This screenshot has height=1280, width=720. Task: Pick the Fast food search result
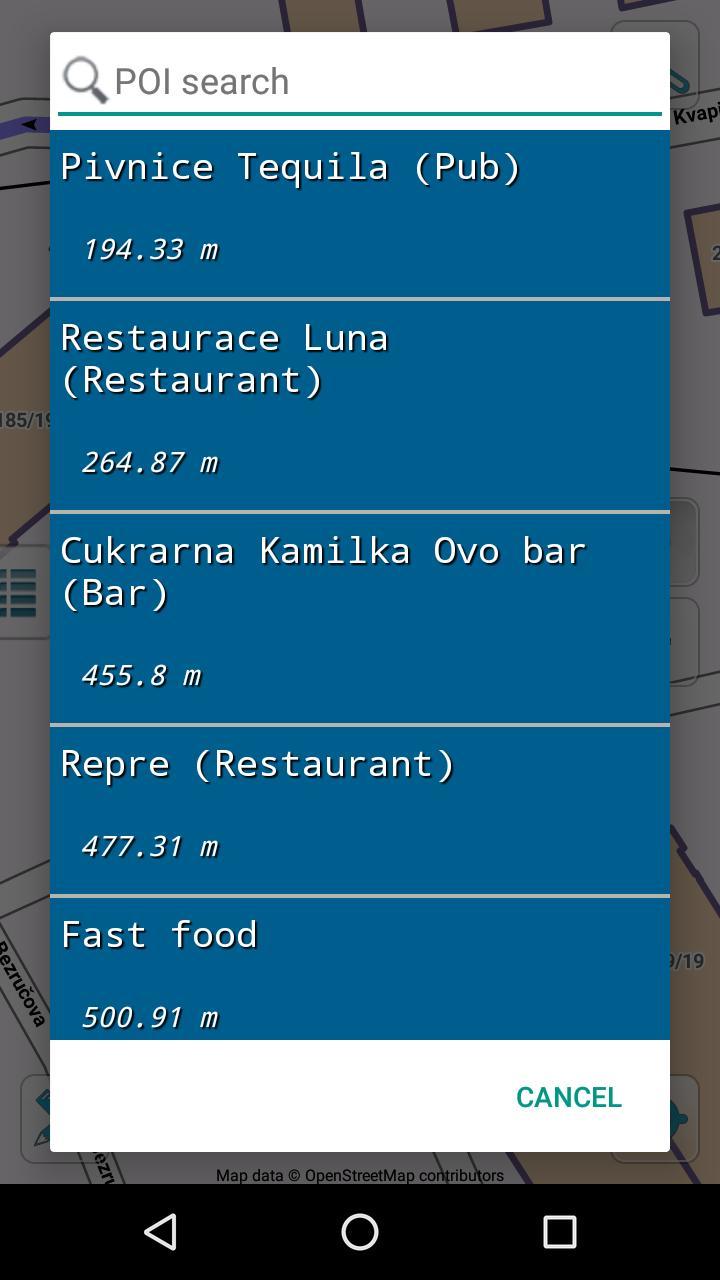(360, 975)
